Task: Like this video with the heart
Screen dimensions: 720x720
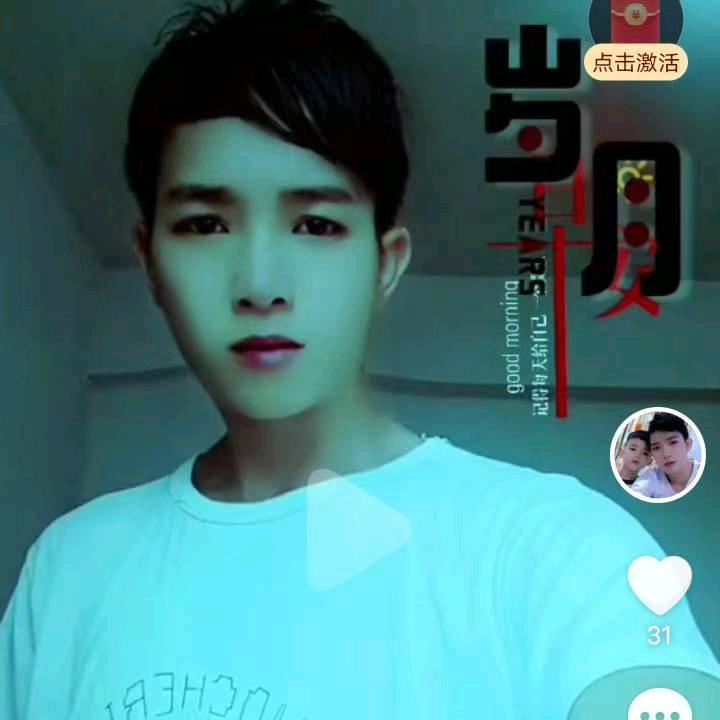Action: [659, 585]
